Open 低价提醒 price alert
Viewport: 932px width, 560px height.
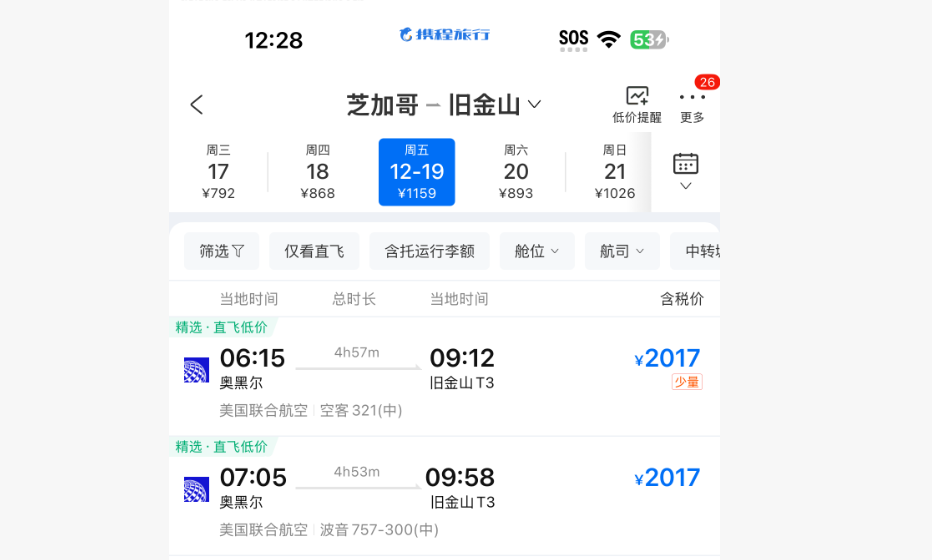637,104
